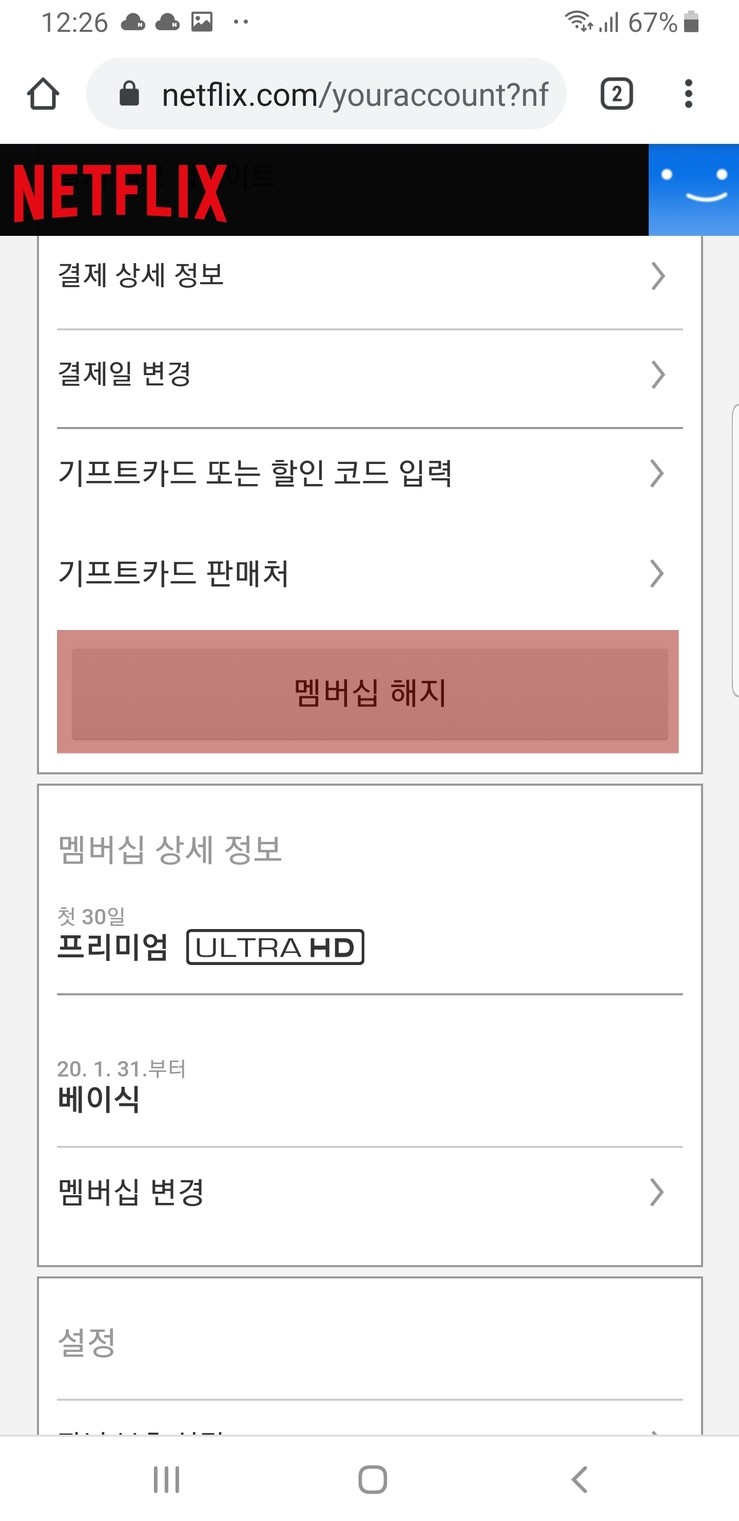Tap the system back button
This screenshot has height=1521, width=739.
point(578,1479)
